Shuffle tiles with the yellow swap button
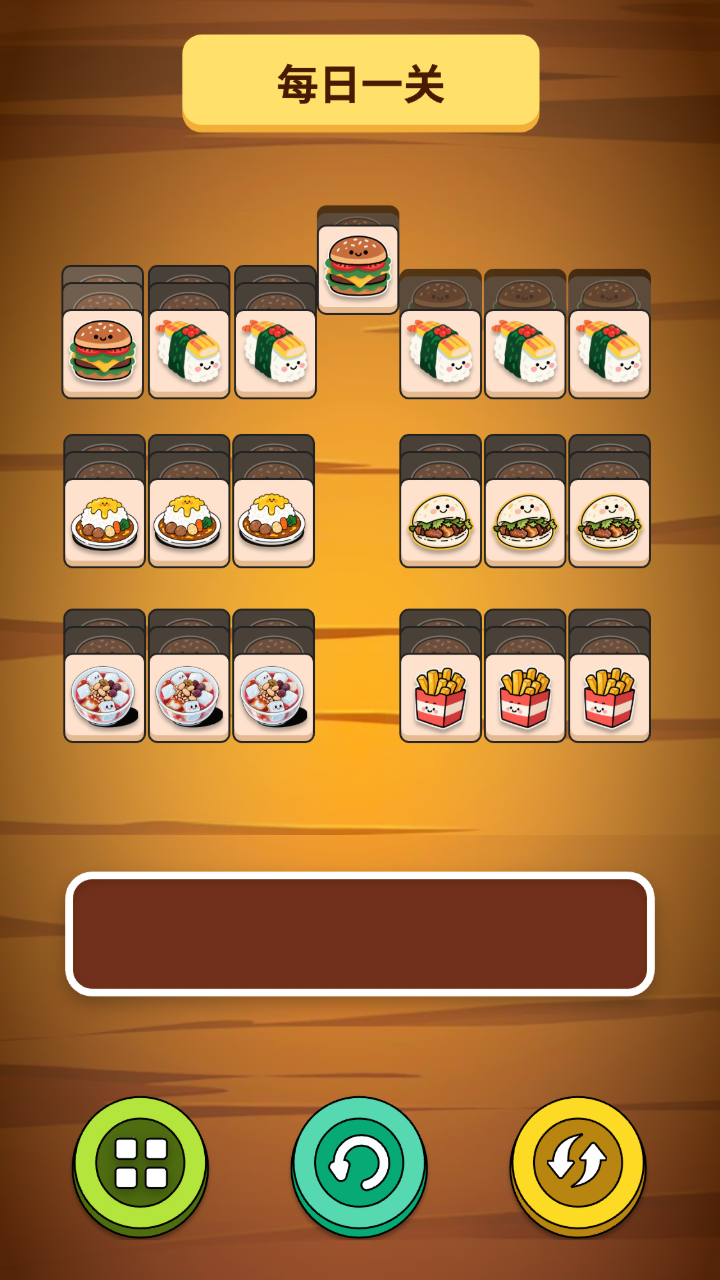This screenshot has height=1280, width=720. click(x=578, y=1163)
